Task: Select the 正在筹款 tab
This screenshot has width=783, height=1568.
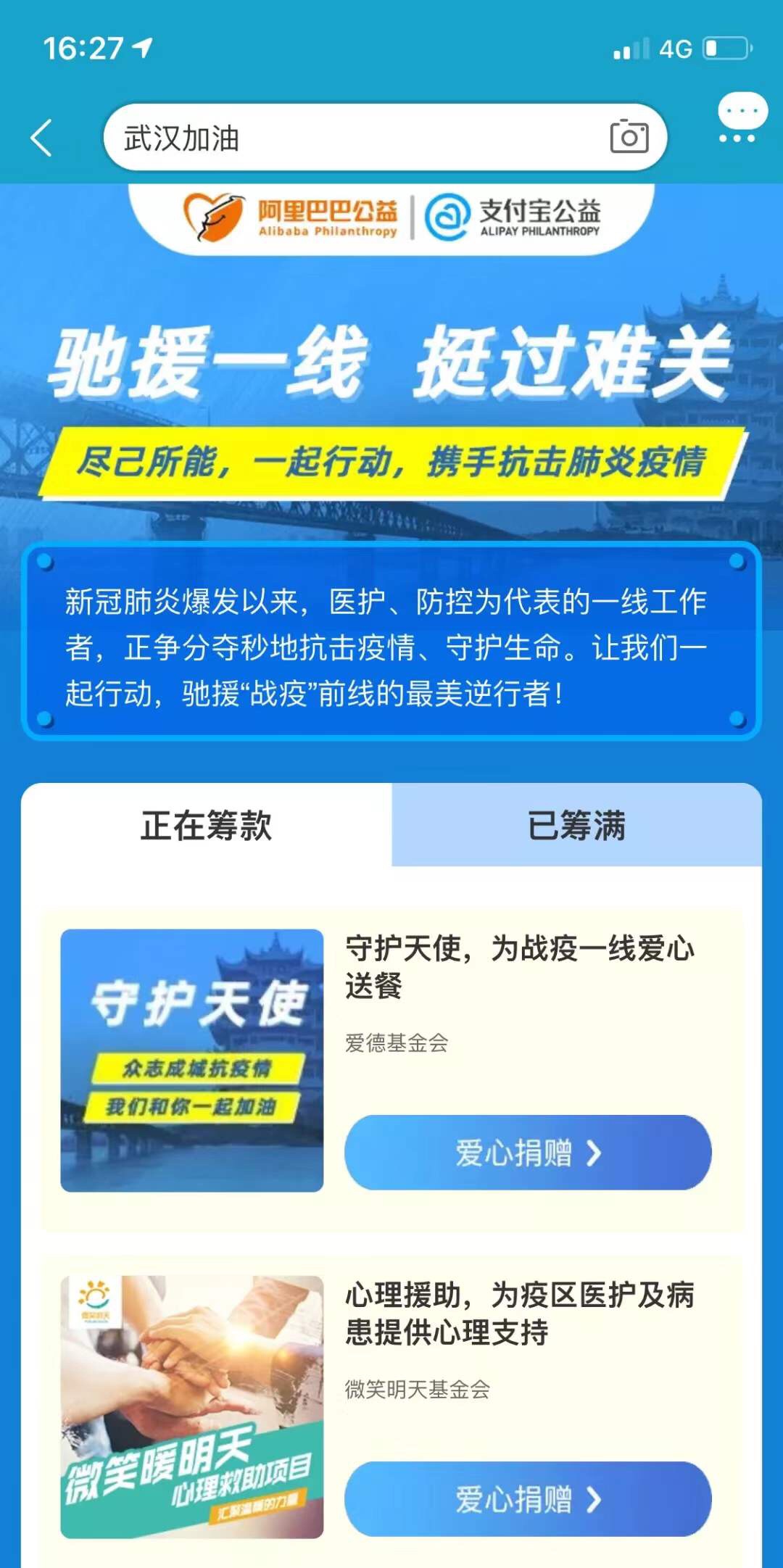Action: (x=207, y=826)
